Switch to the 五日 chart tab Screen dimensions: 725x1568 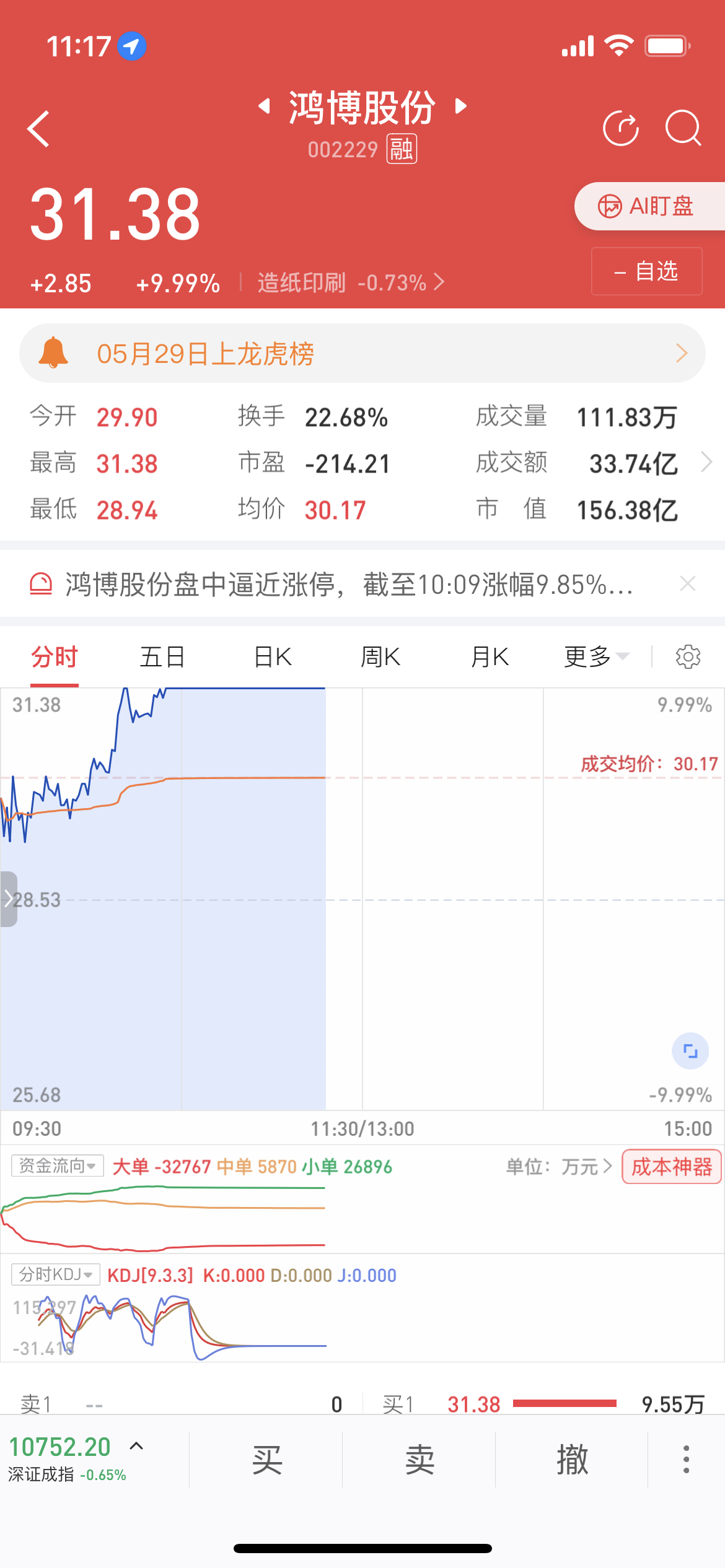[162, 657]
